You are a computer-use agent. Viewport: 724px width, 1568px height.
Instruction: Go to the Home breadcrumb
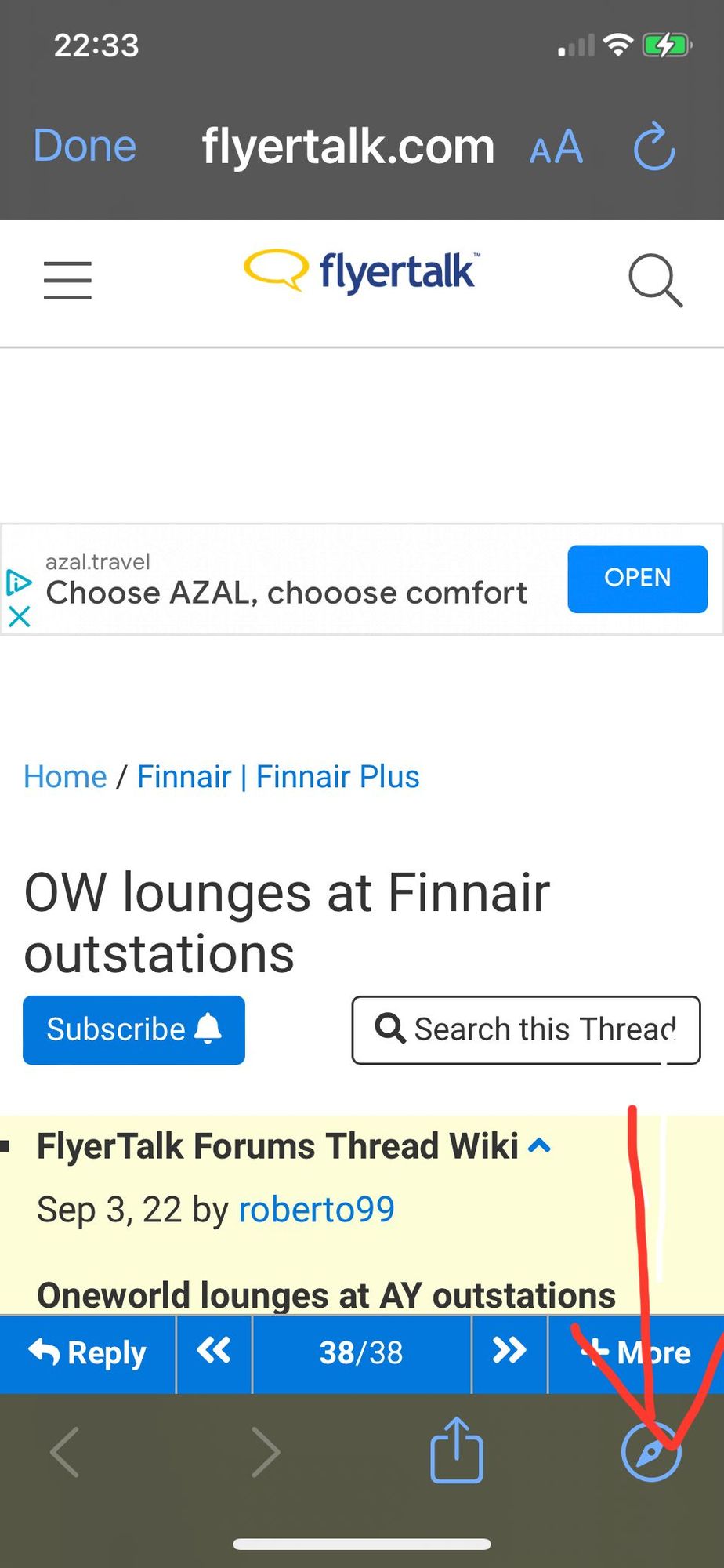coord(65,777)
